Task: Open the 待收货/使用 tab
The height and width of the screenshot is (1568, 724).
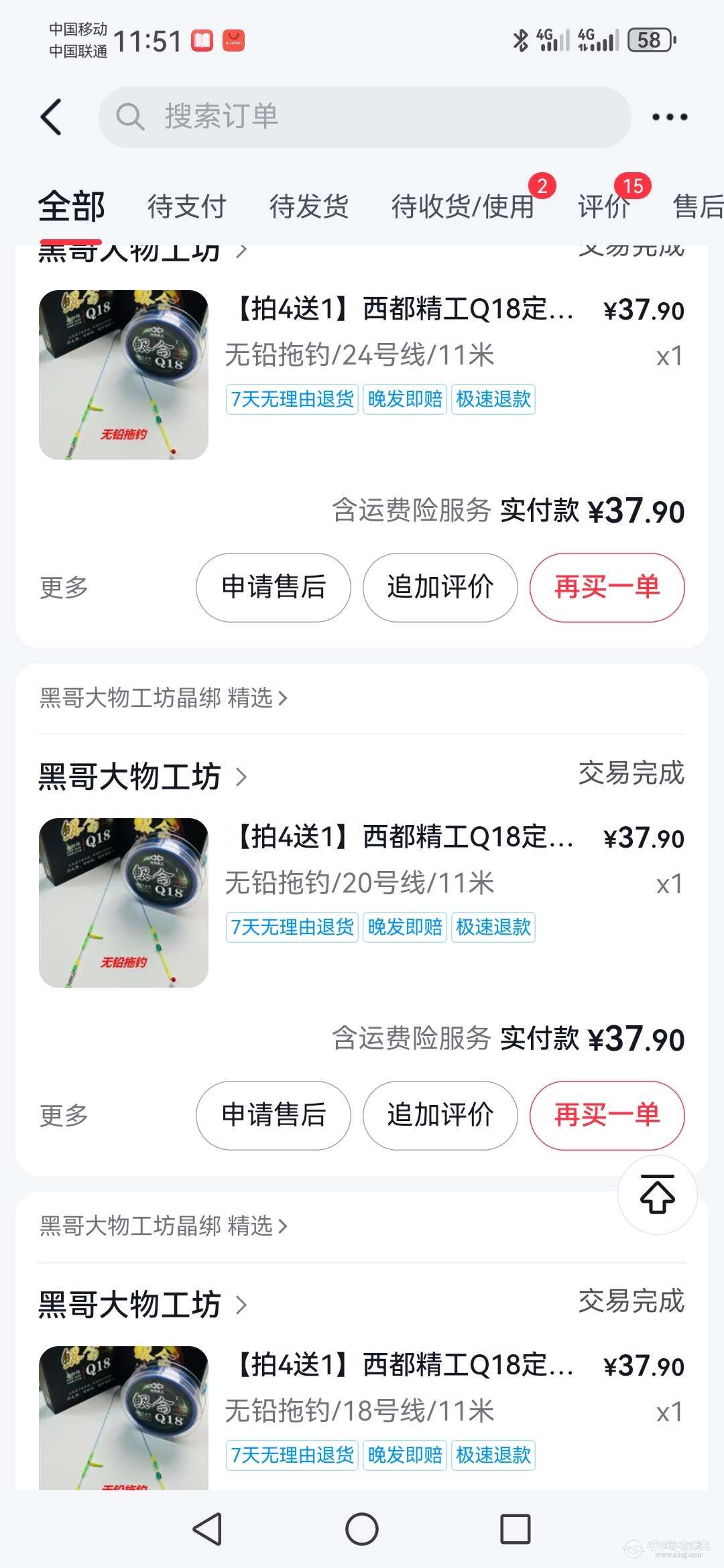Action: [x=463, y=206]
